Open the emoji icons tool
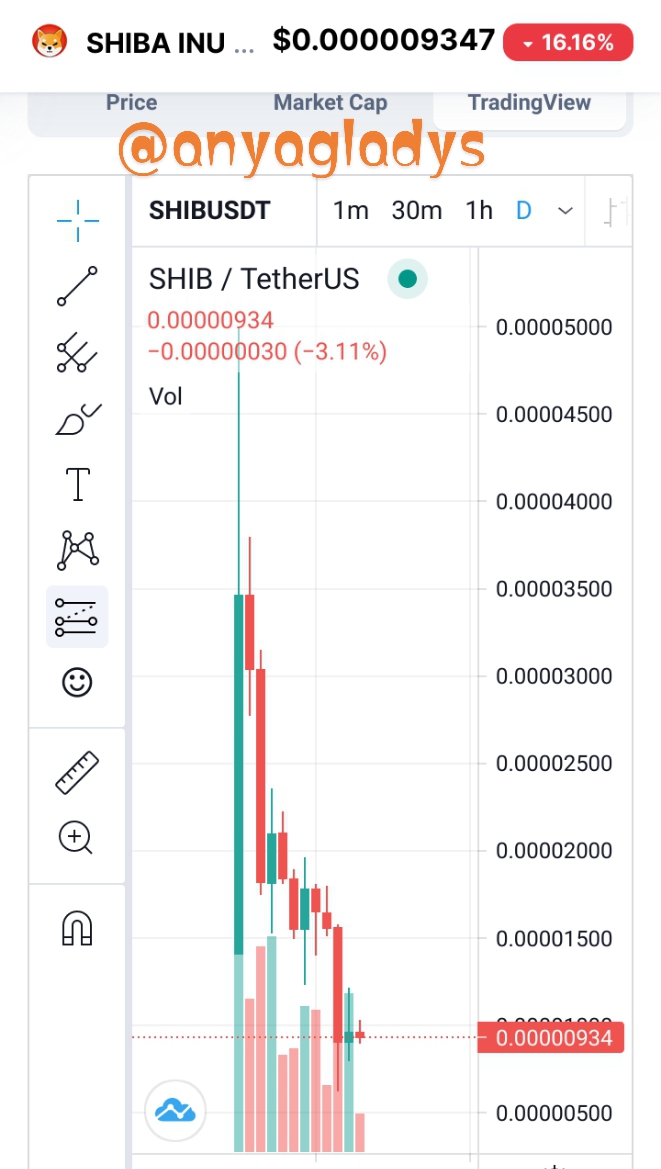661x1169 pixels. click(78, 681)
